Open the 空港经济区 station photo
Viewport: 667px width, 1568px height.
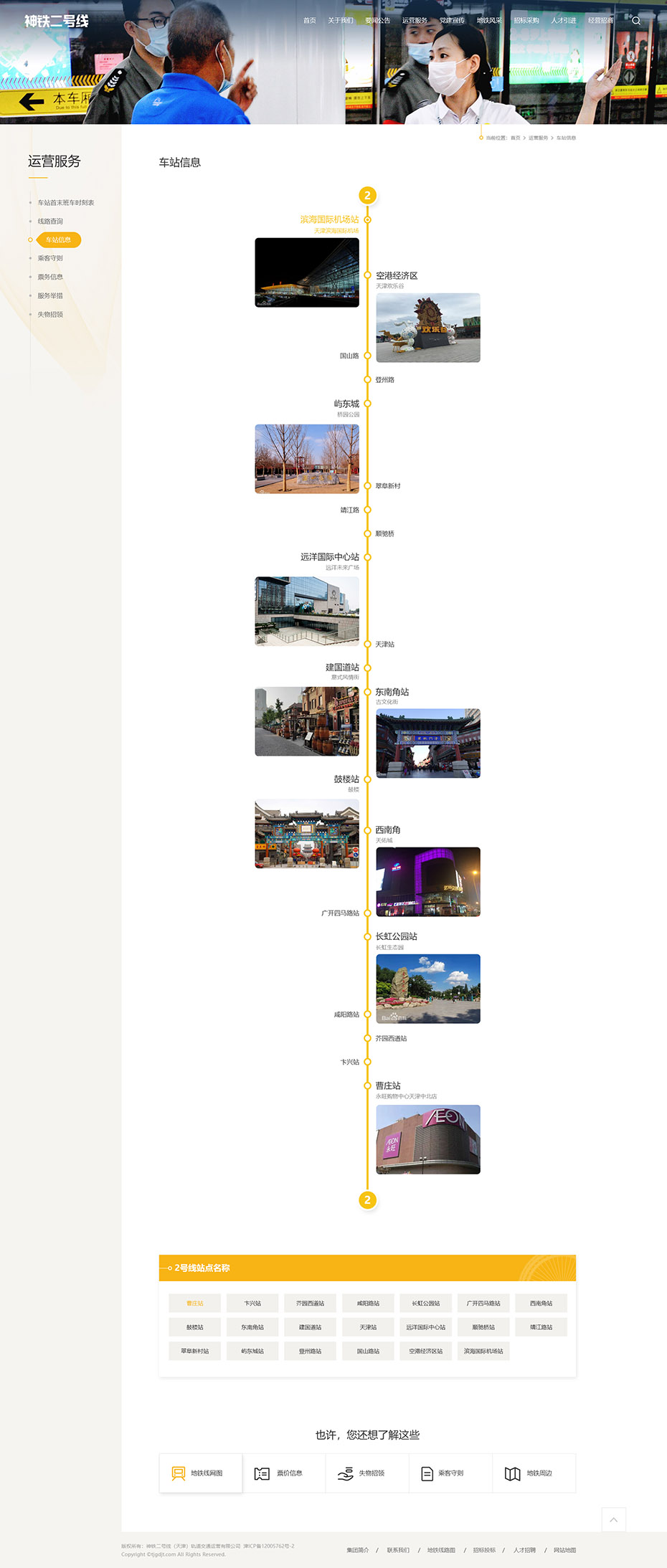pos(428,328)
